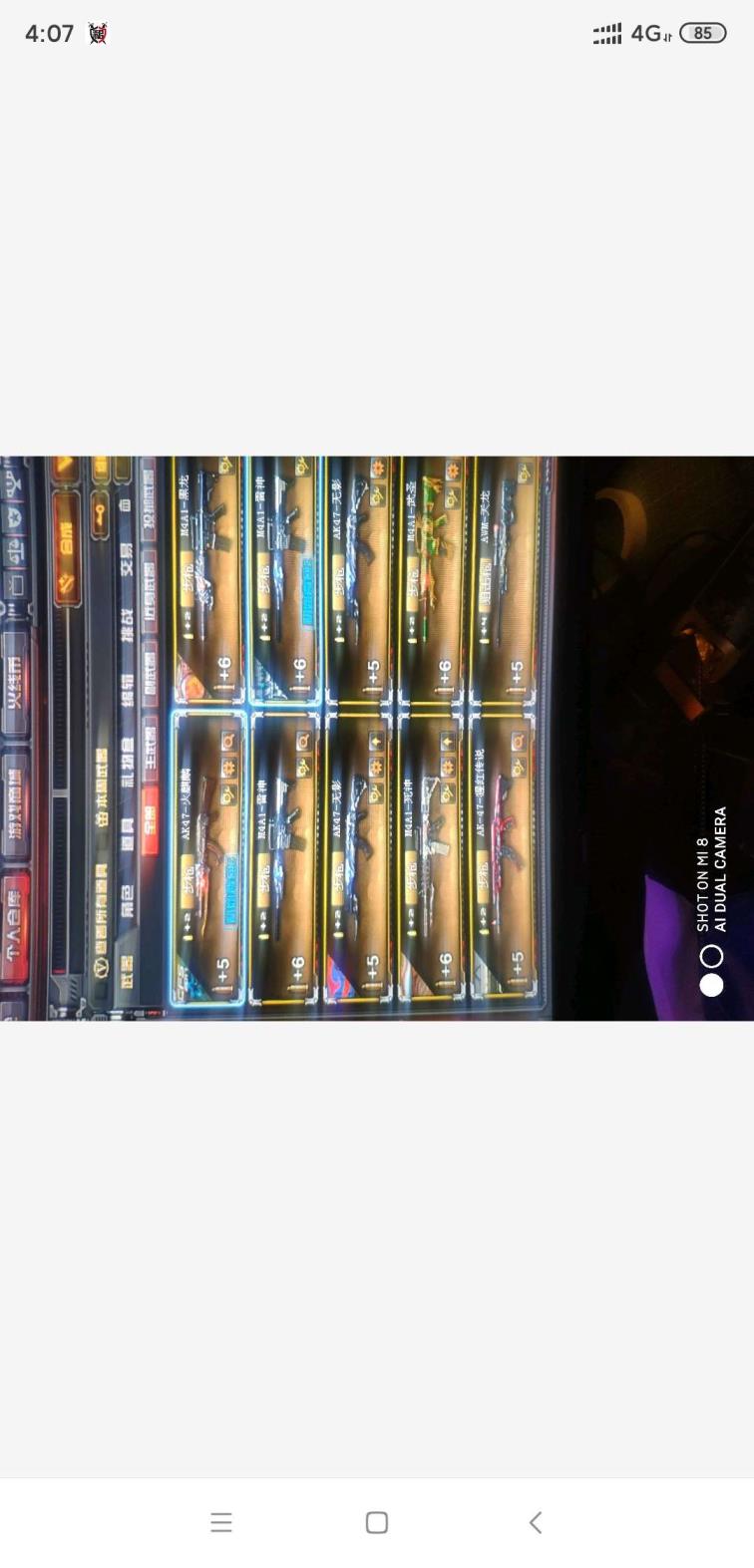754x1568 pixels.
Task: Return to the home screen
Action: click(376, 1522)
